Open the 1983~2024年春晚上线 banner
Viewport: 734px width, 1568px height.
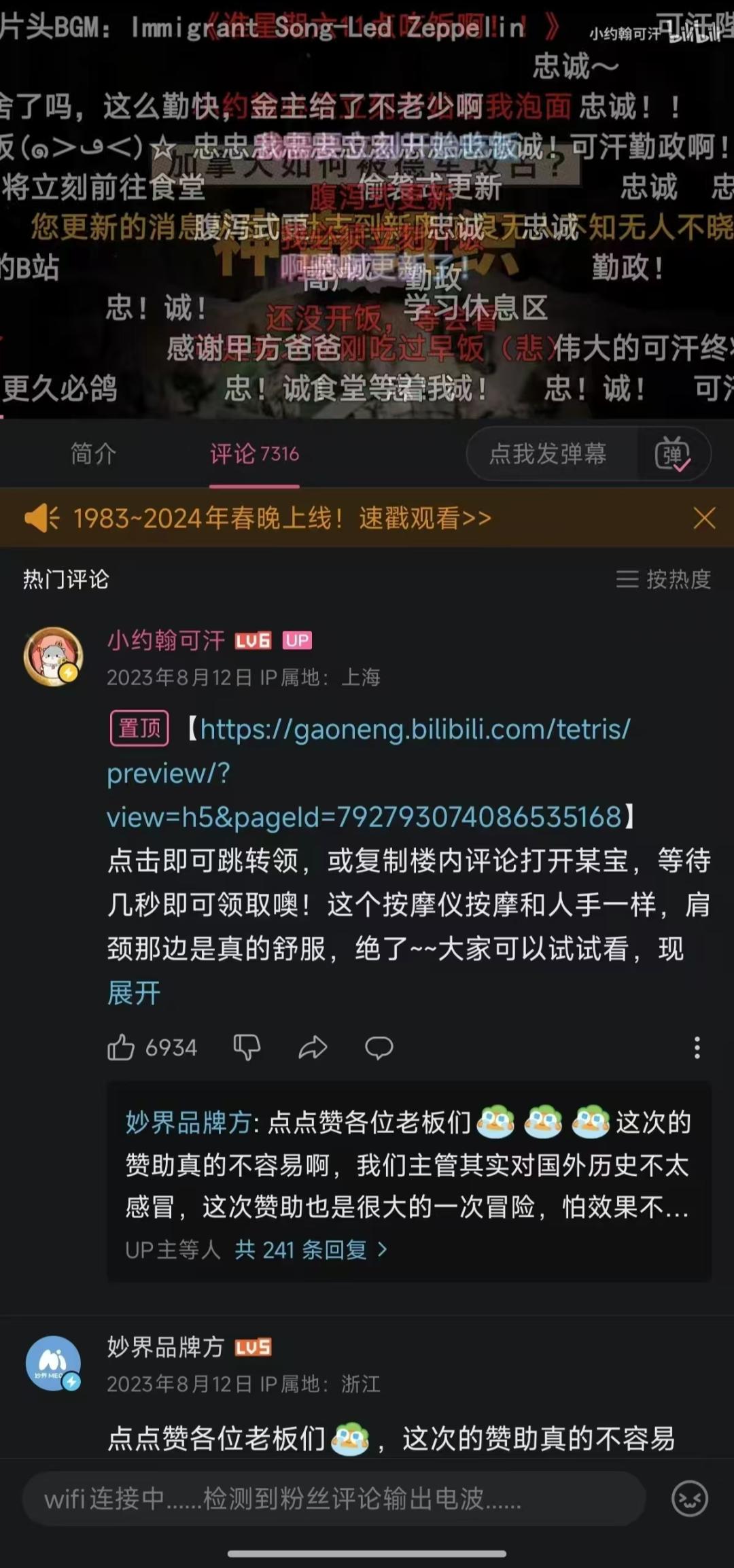click(x=282, y=519)
